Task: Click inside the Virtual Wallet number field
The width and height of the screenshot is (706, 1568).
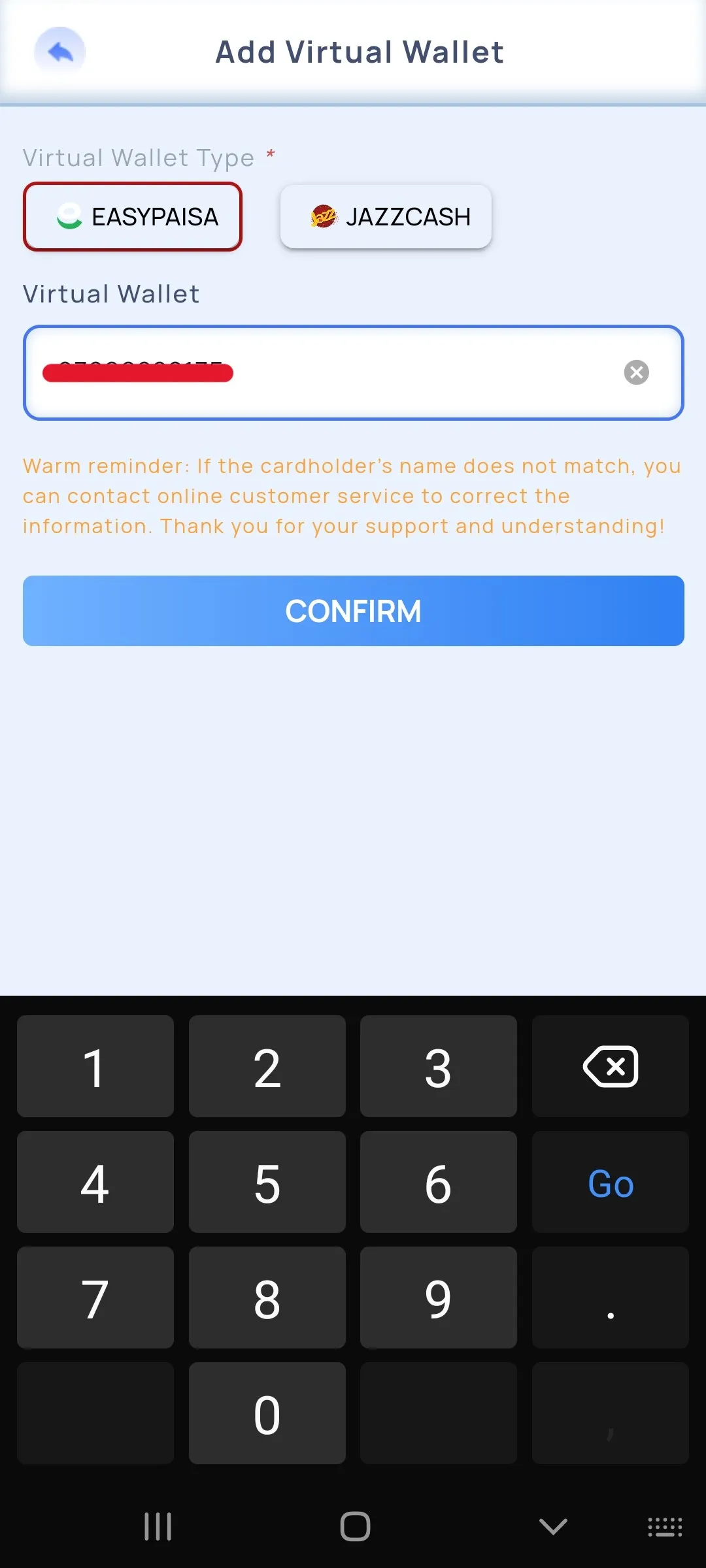Action: pos(392,372)
